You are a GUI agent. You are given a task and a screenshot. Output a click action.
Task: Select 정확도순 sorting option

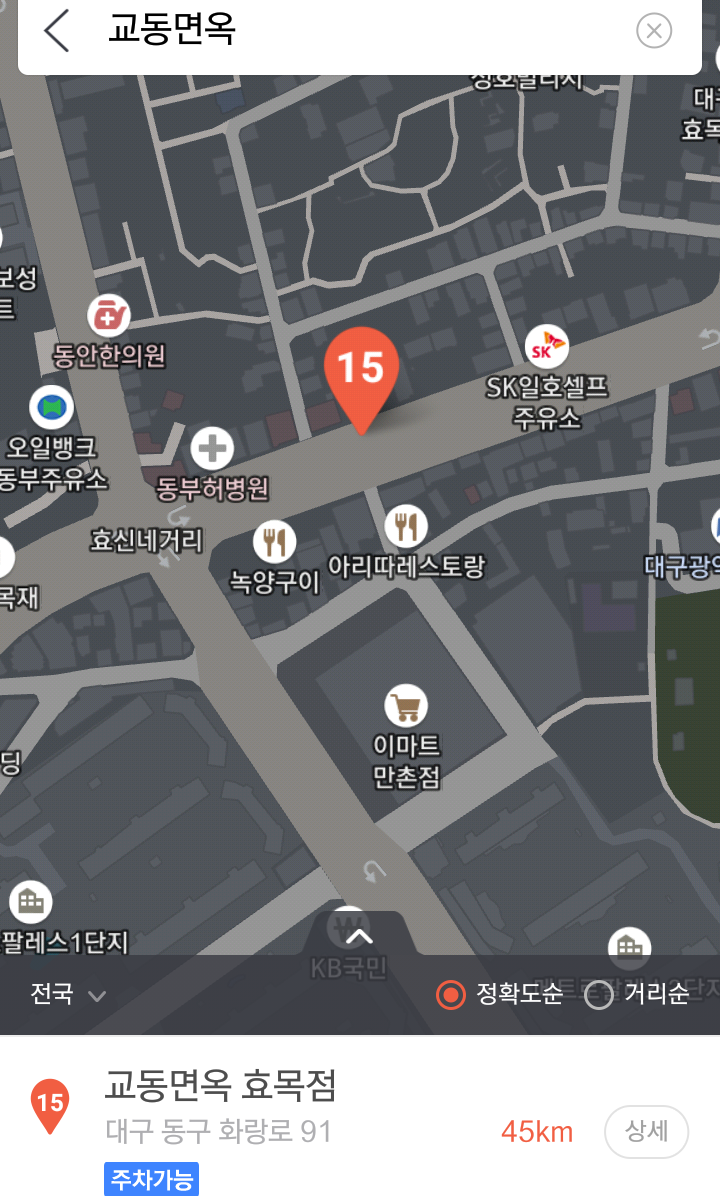pos(500,994)
